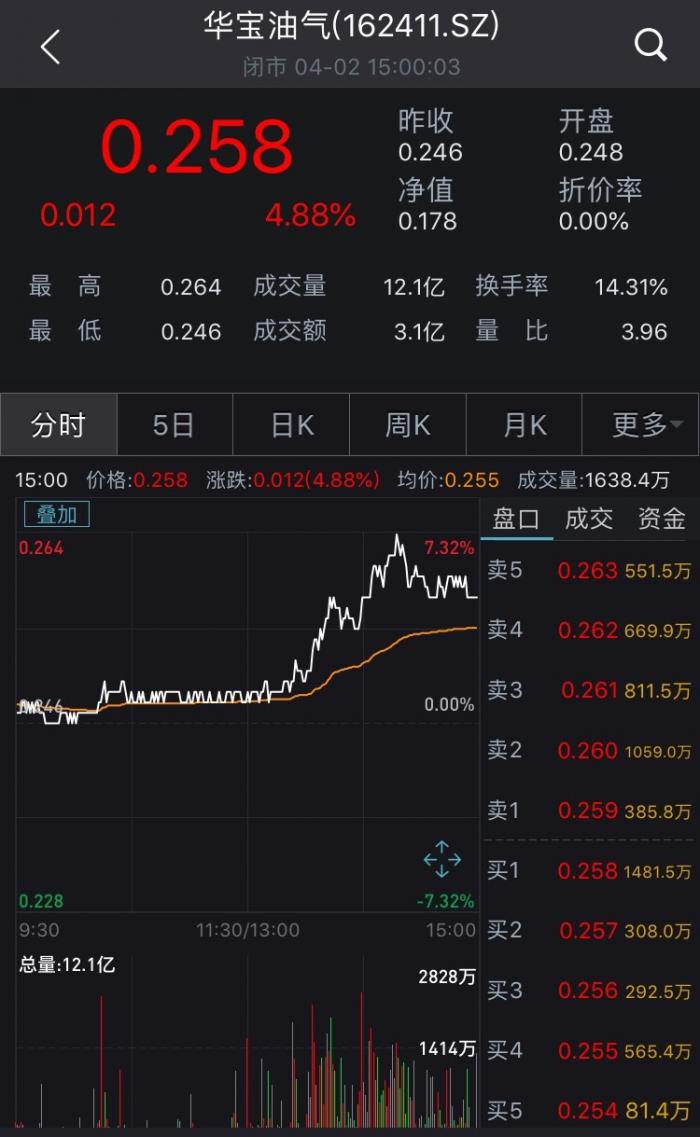The height and width of the screenshot is (1137, 700).
Task: Expand chart with the fullscreen arrows icon
Action: tap(442, 859)
